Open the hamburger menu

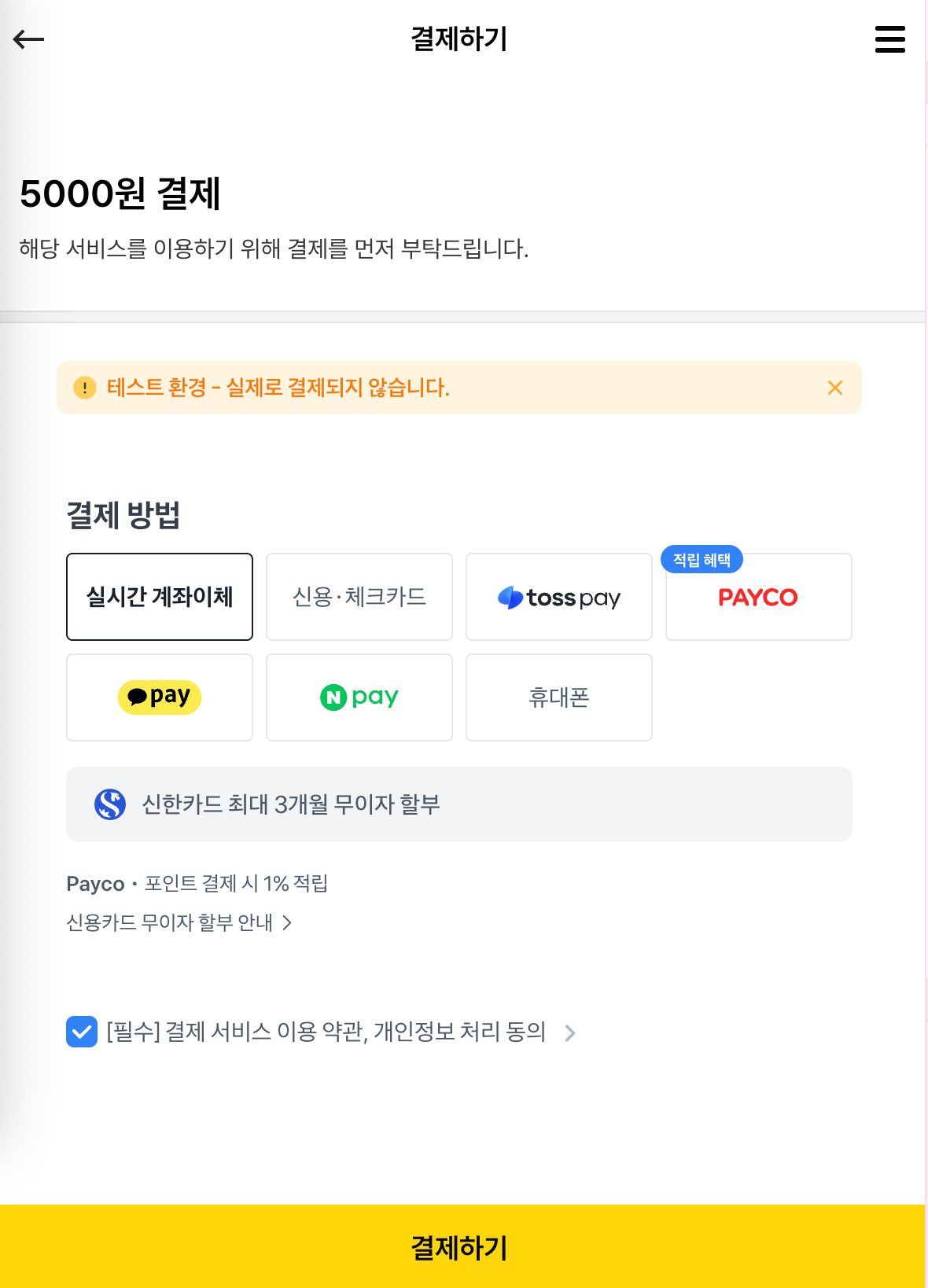point(889,39)
